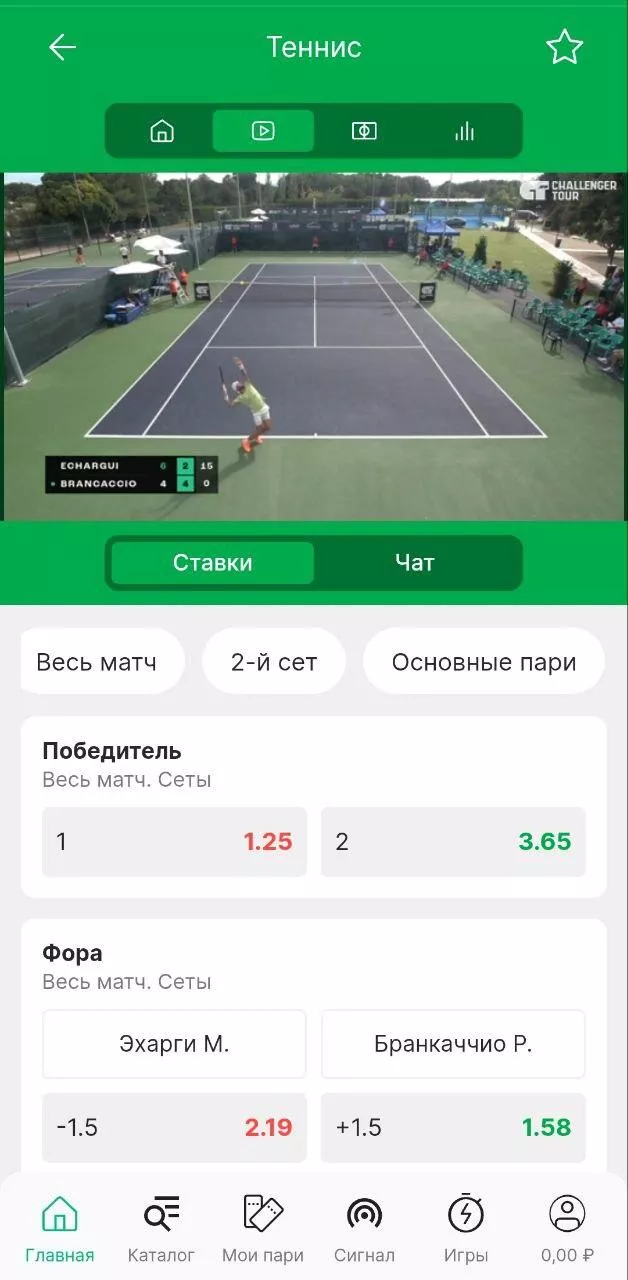Screen dimensions: 628x1280
Task: Select the video stream tab
Action: pyautogui.click(x=263, y=131)
